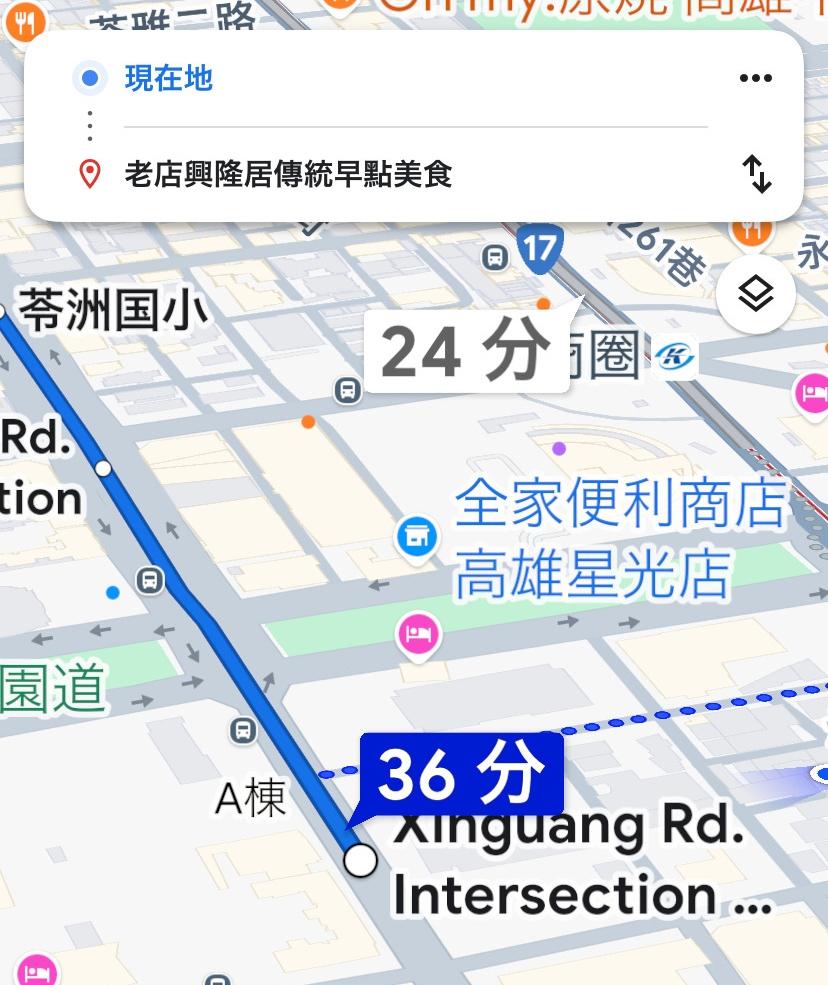The width and height of the screenshot is (828, 985).
Task: Tap the bus stop icon near 蒂洲国小
Action: point(347,390)
